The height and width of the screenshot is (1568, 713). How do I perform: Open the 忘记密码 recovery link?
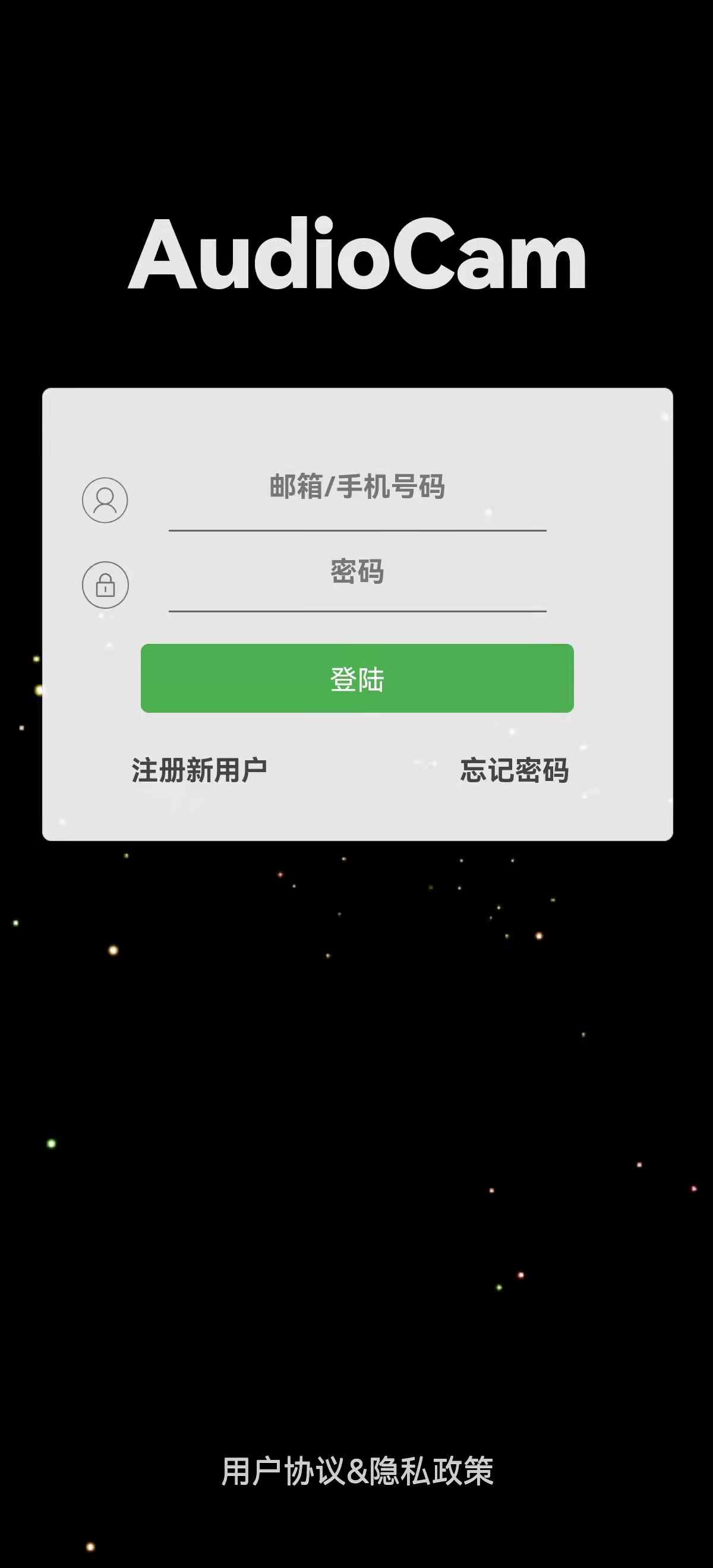coord(514,770)
